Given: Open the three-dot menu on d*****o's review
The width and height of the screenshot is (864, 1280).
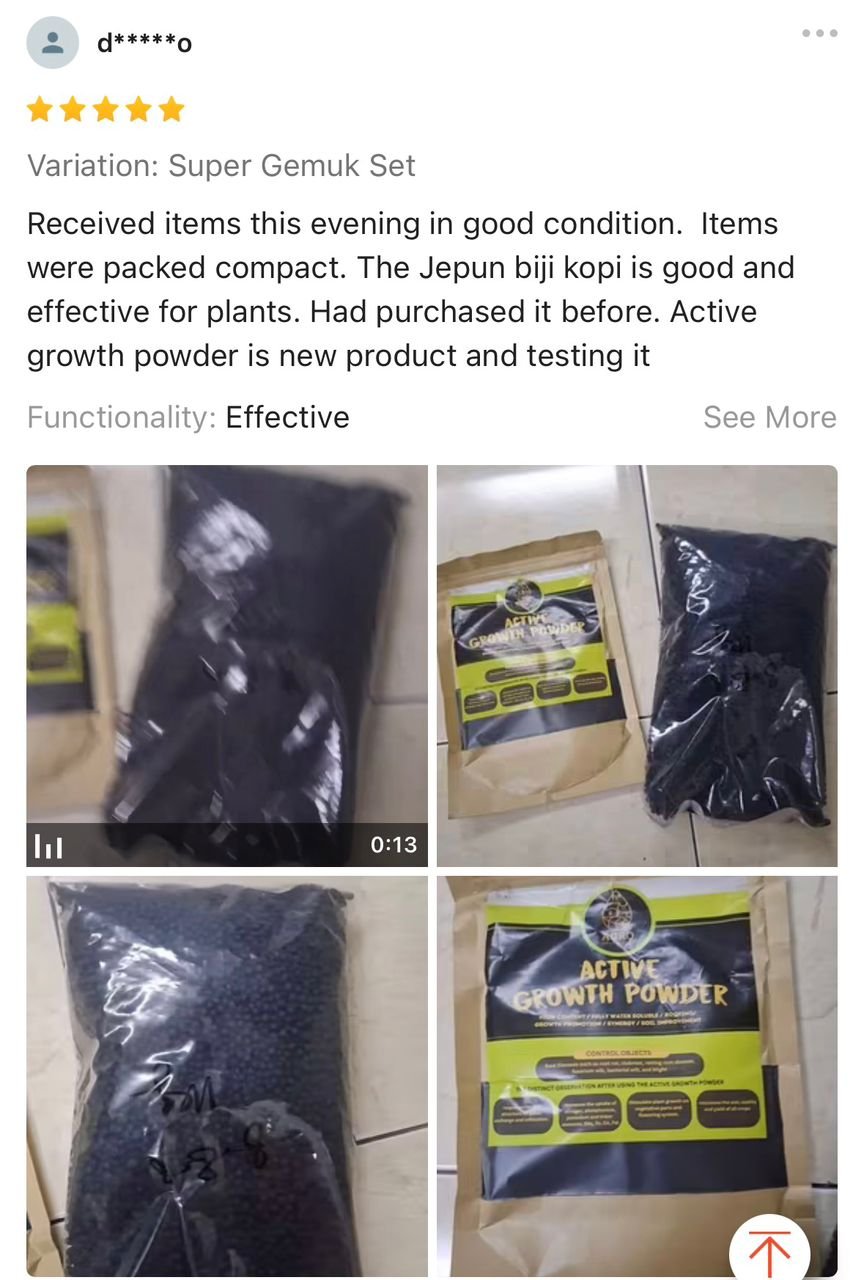Looking at the screenshot, I should [819, 34].
